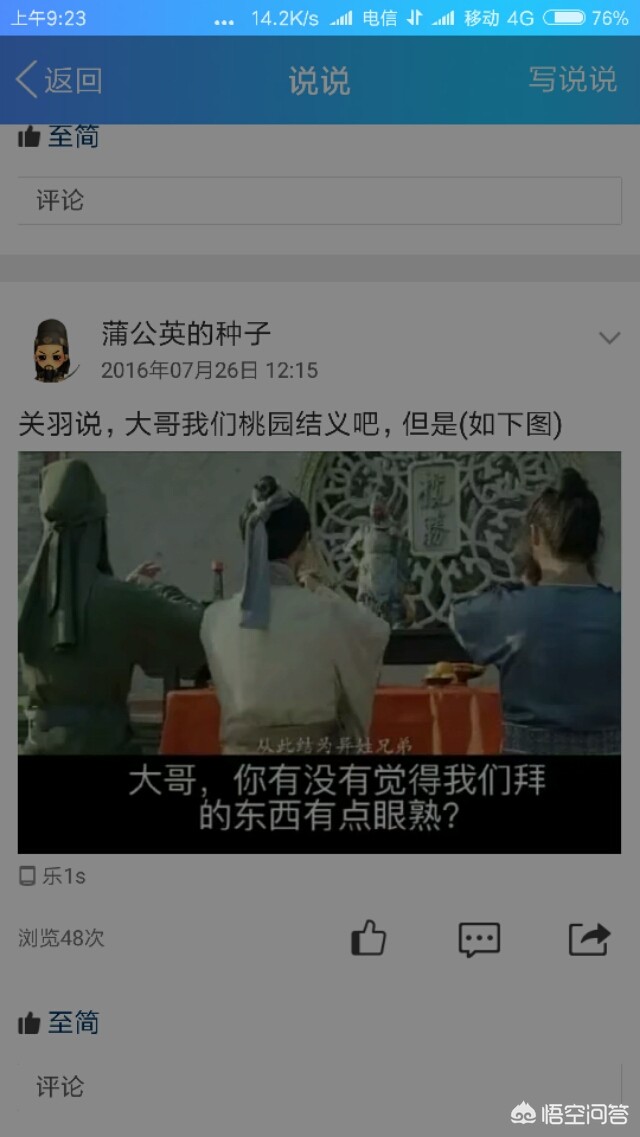Go back with the 返回 button
The height and width of the screenshot is (1137, 640).
point(59,80)
